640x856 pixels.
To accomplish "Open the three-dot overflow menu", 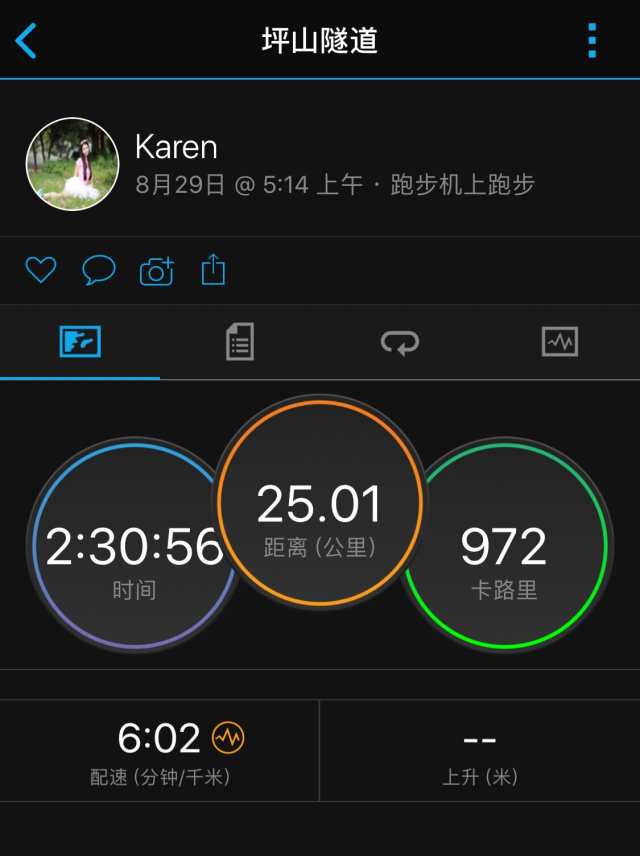I will click(x=592, y=40).
